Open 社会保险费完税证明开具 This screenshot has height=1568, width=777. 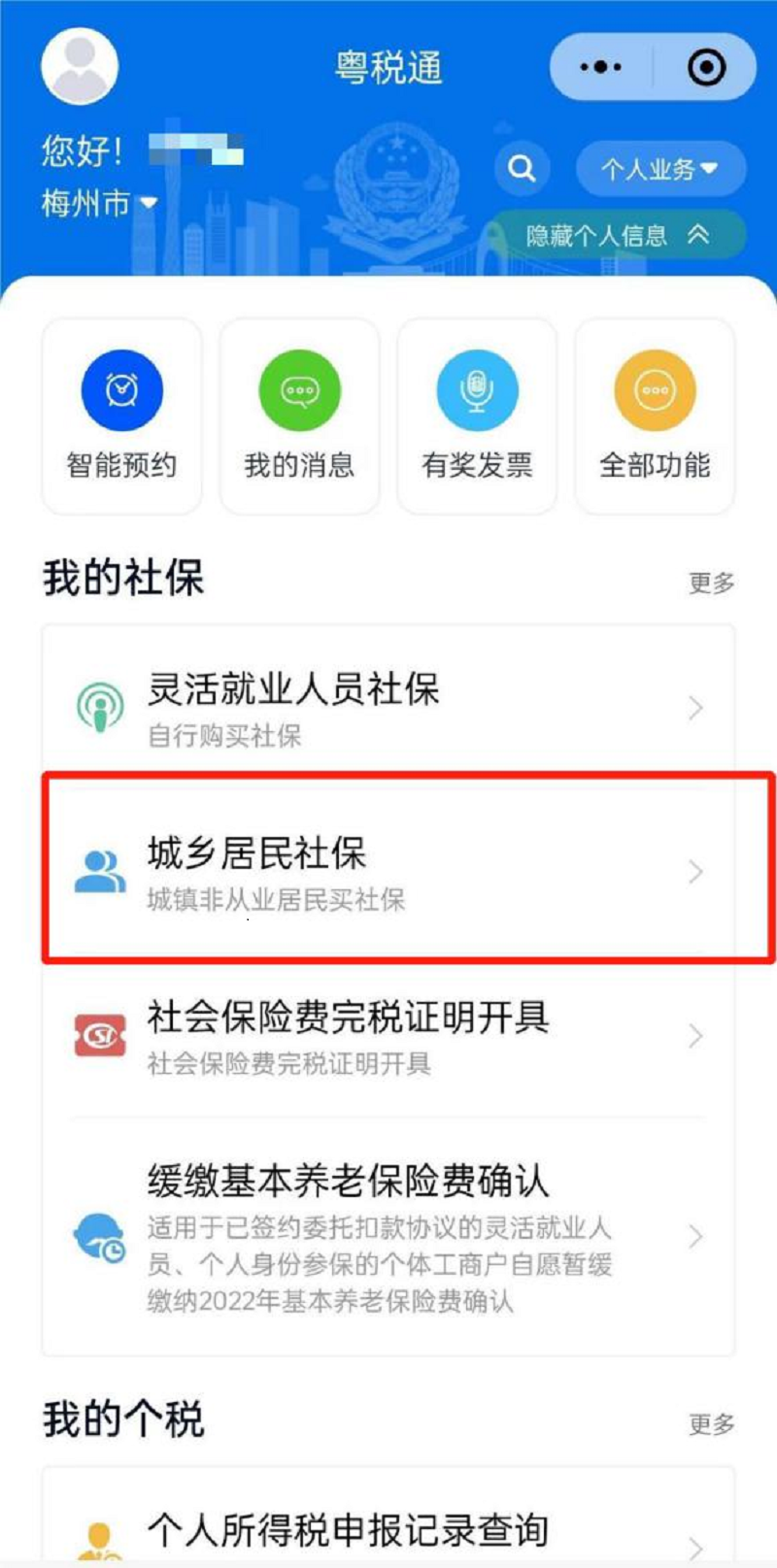(x=388, y=1036)
